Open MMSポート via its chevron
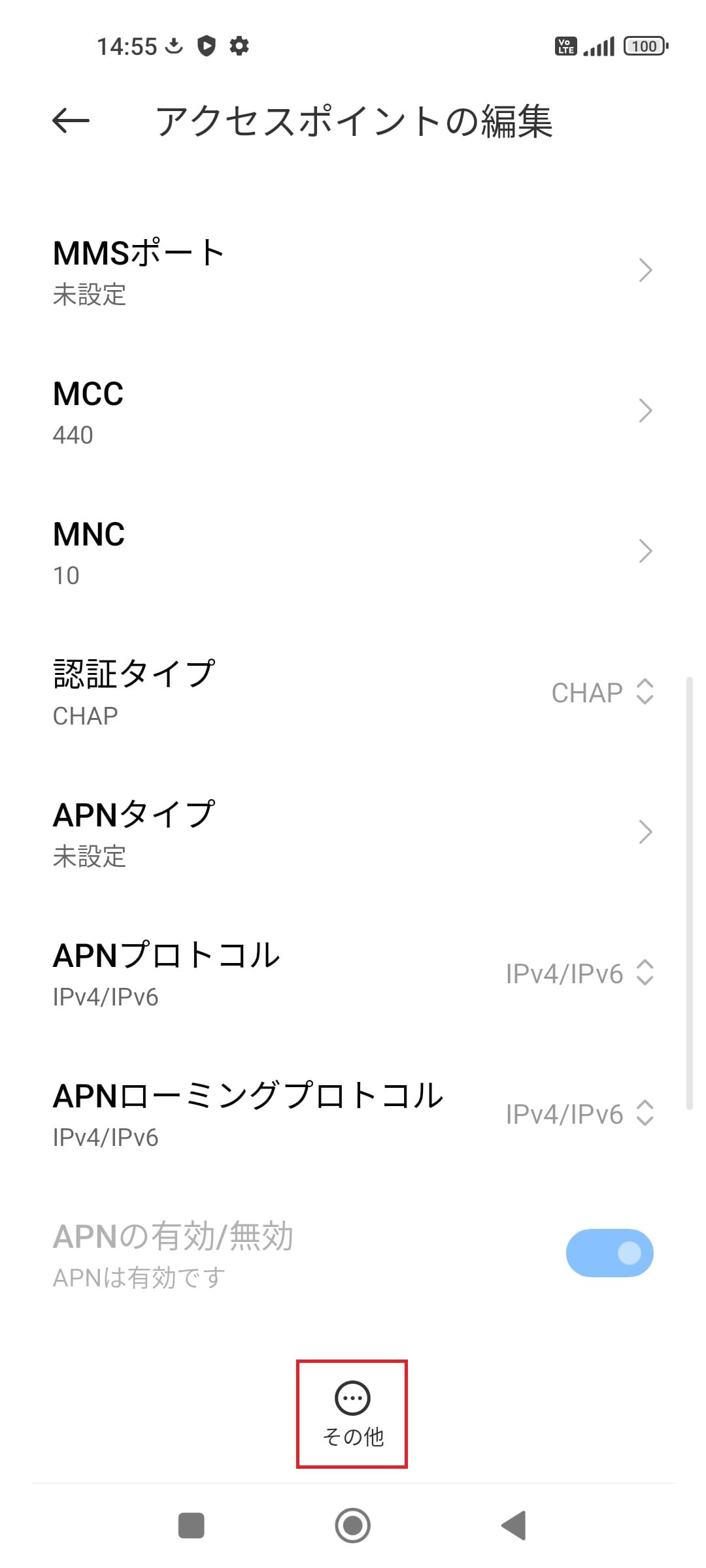Screen dimensions: 706x1568 pyautogui.click(x=646, y=270)
